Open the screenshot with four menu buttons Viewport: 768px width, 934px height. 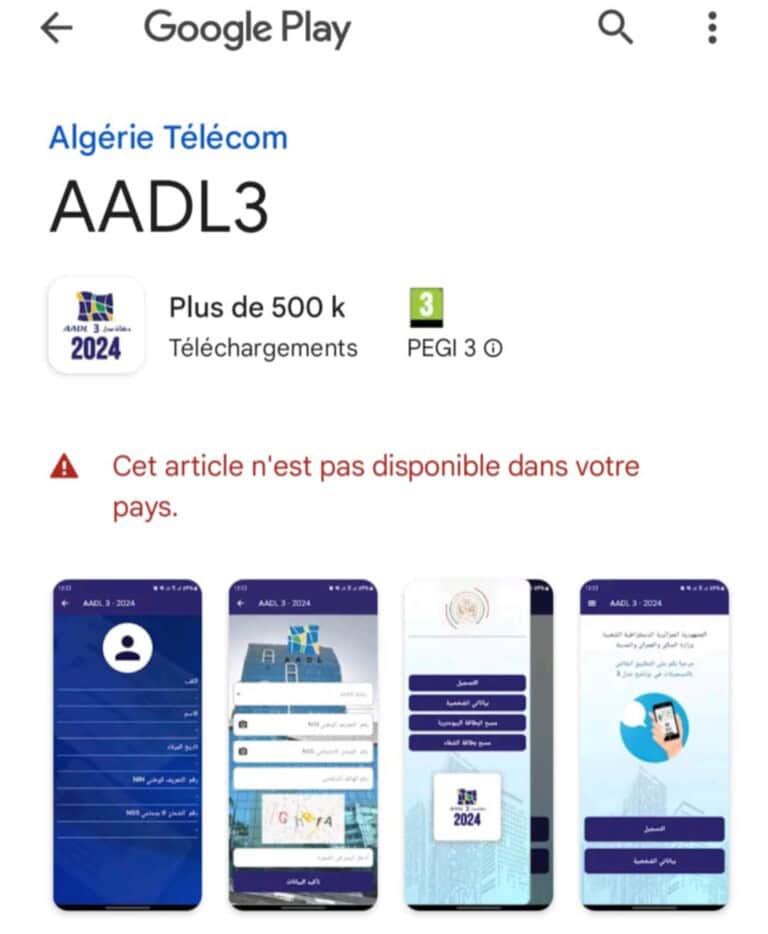(468, 743)
